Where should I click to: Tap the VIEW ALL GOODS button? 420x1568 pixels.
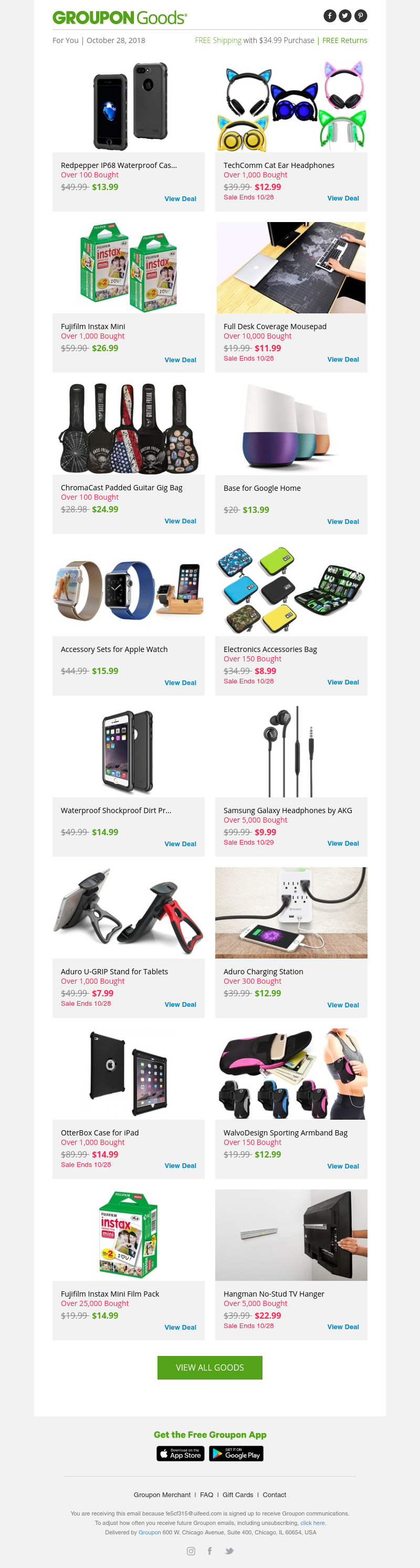click(x=209, y=1367)
